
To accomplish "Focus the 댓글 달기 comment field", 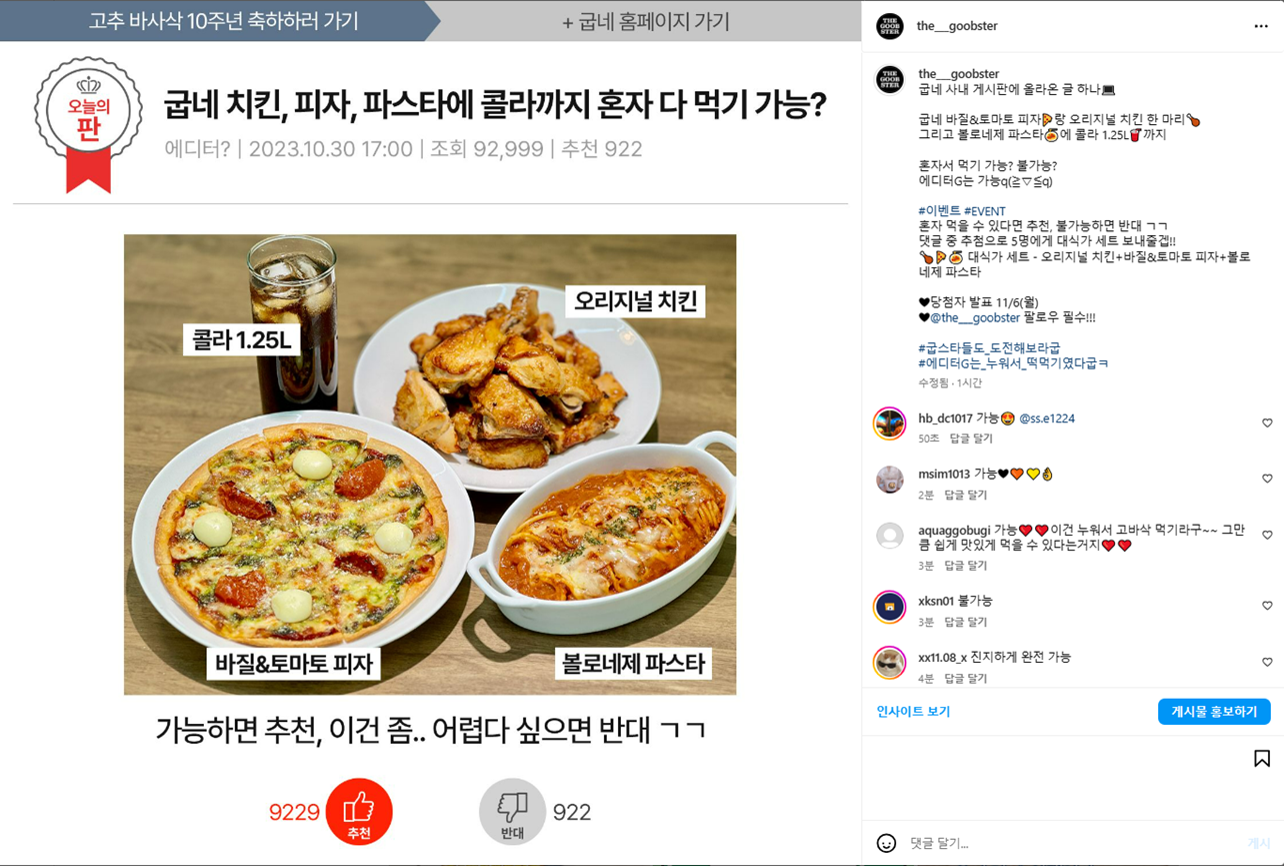I will pos(1060,843).
